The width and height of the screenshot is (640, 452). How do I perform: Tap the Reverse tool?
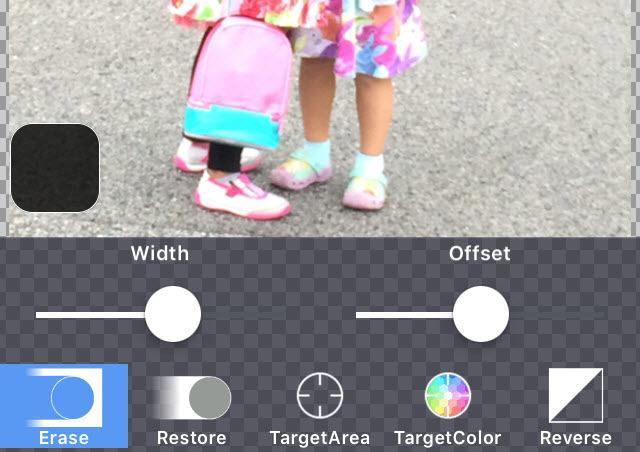[576, 405]
